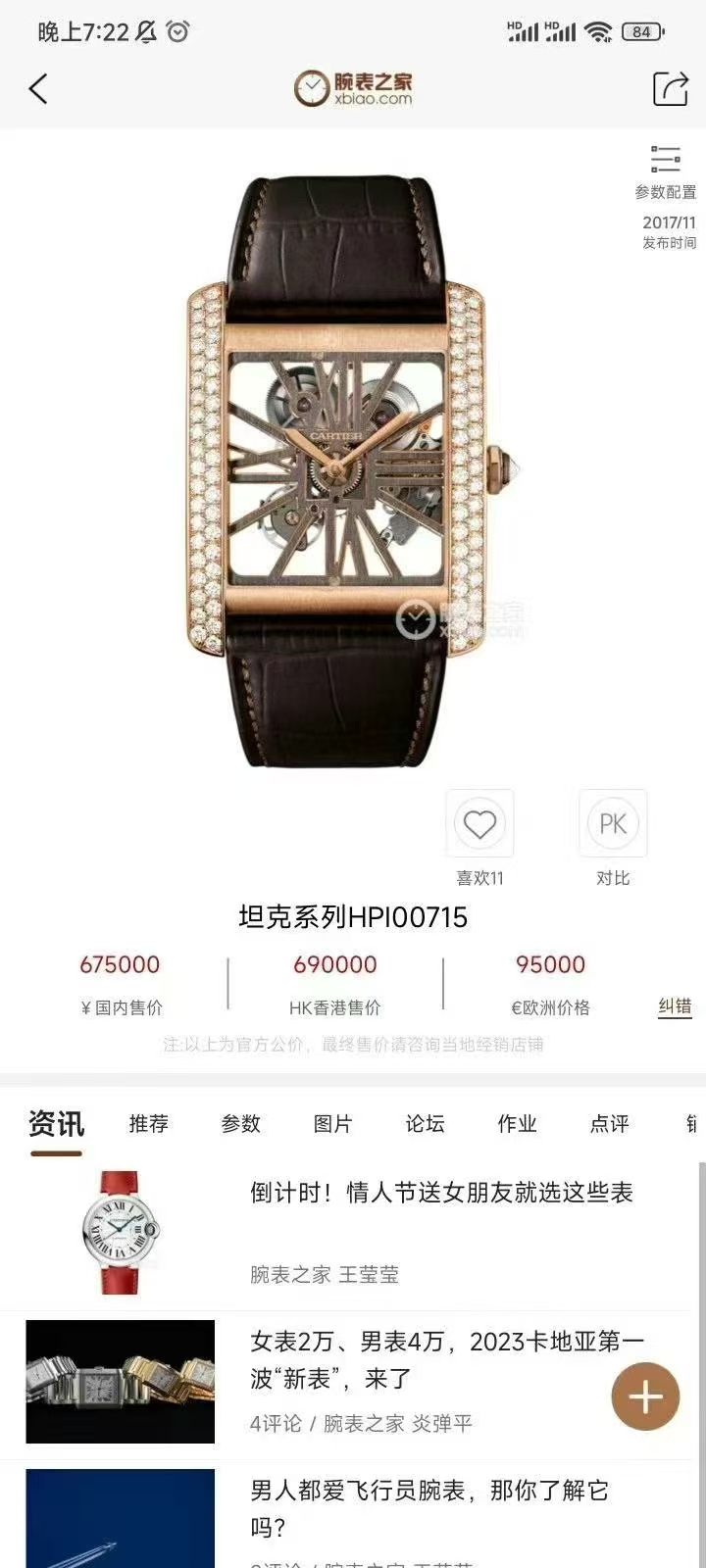This screenshot has height=1568, width=706.
Task: Share this watch page
Action: click(x=671, y=89)
